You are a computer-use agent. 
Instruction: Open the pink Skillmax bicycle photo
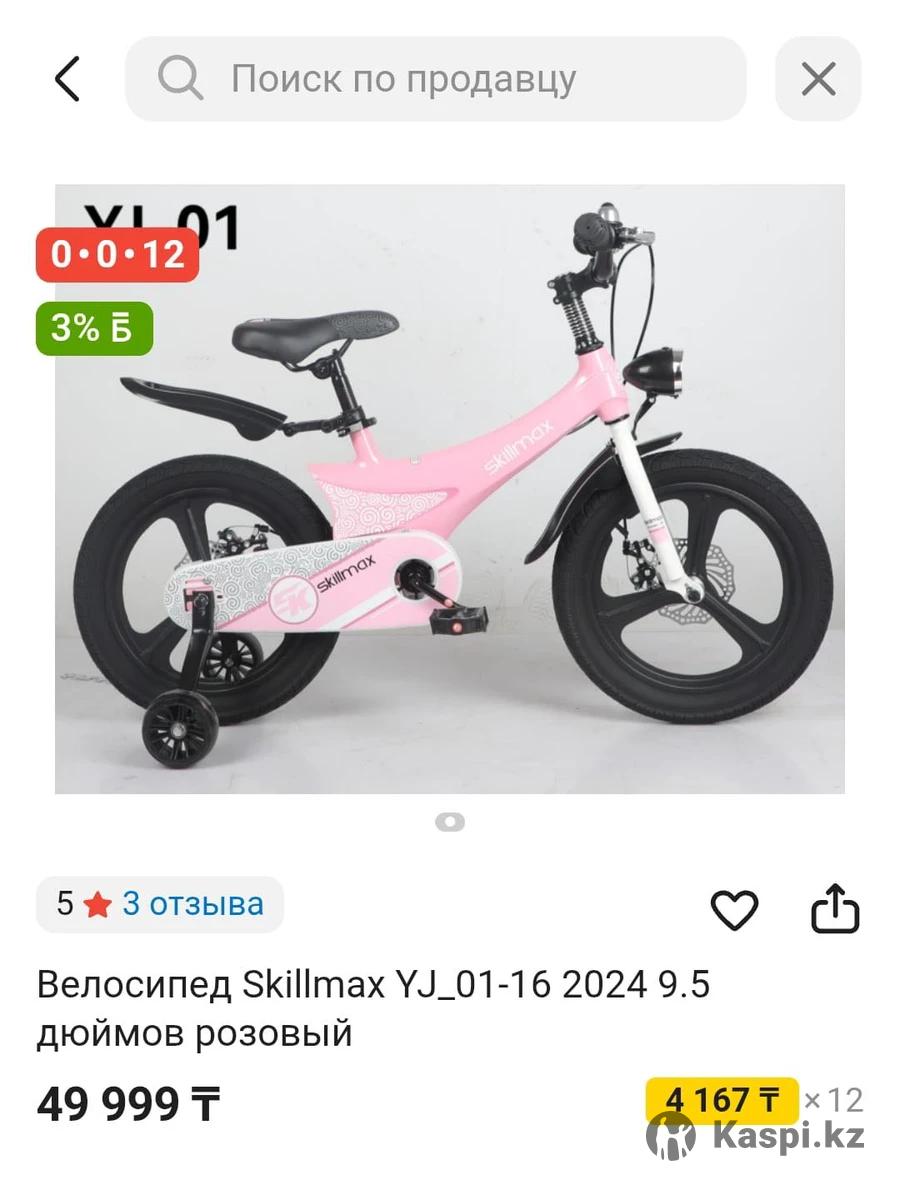tap(450, 490)
